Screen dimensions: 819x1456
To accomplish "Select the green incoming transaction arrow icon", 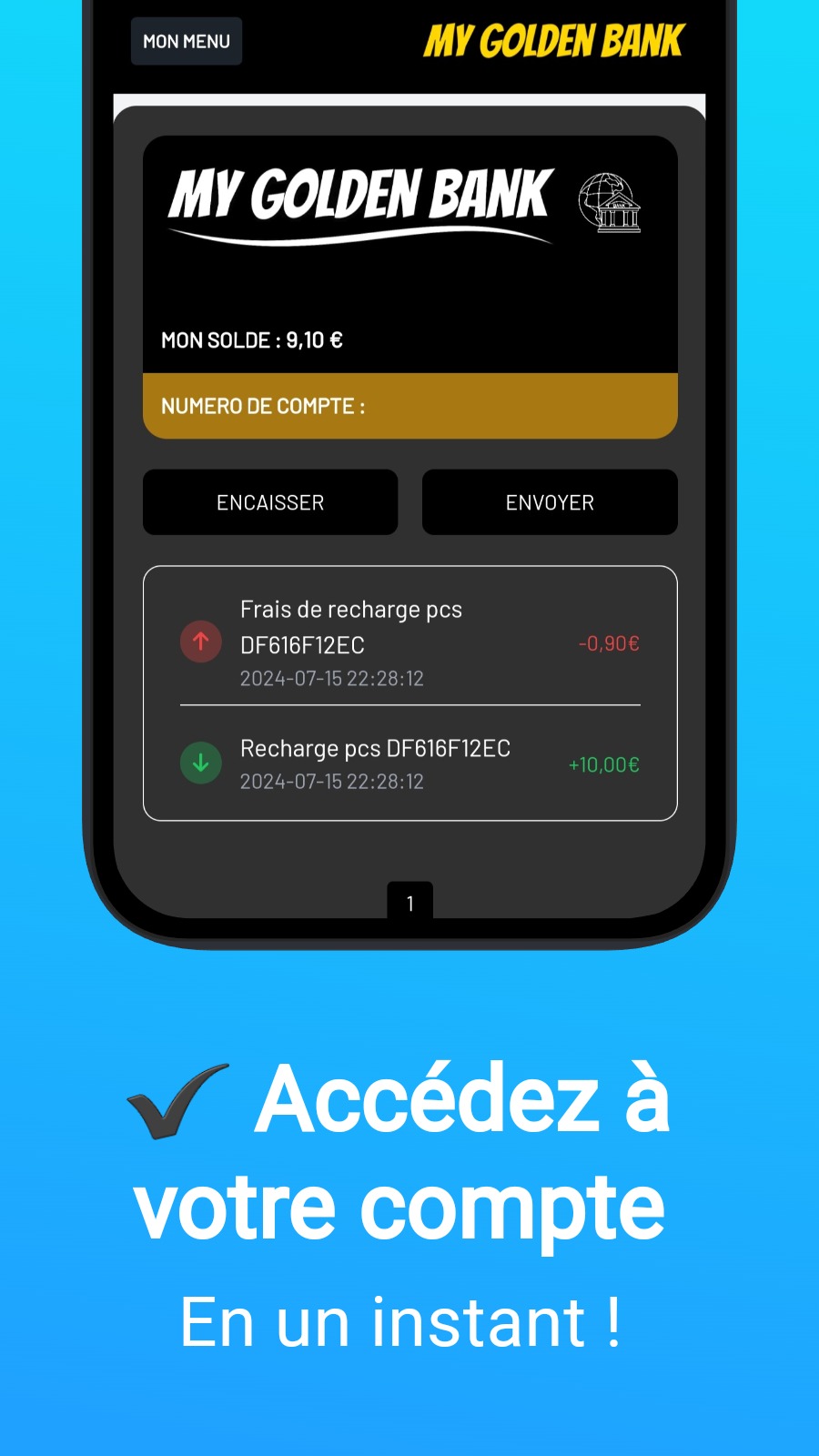I will point(201,763).
